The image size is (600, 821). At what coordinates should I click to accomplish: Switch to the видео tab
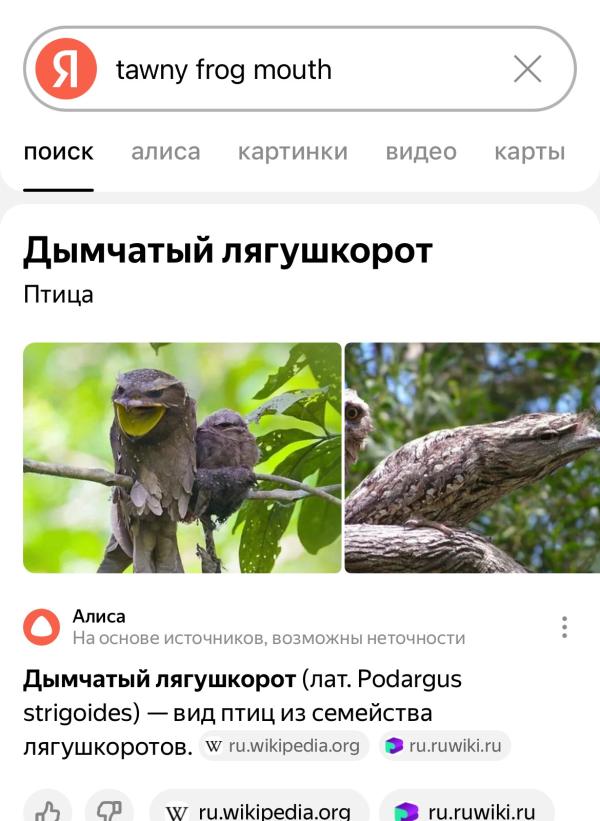421,152
